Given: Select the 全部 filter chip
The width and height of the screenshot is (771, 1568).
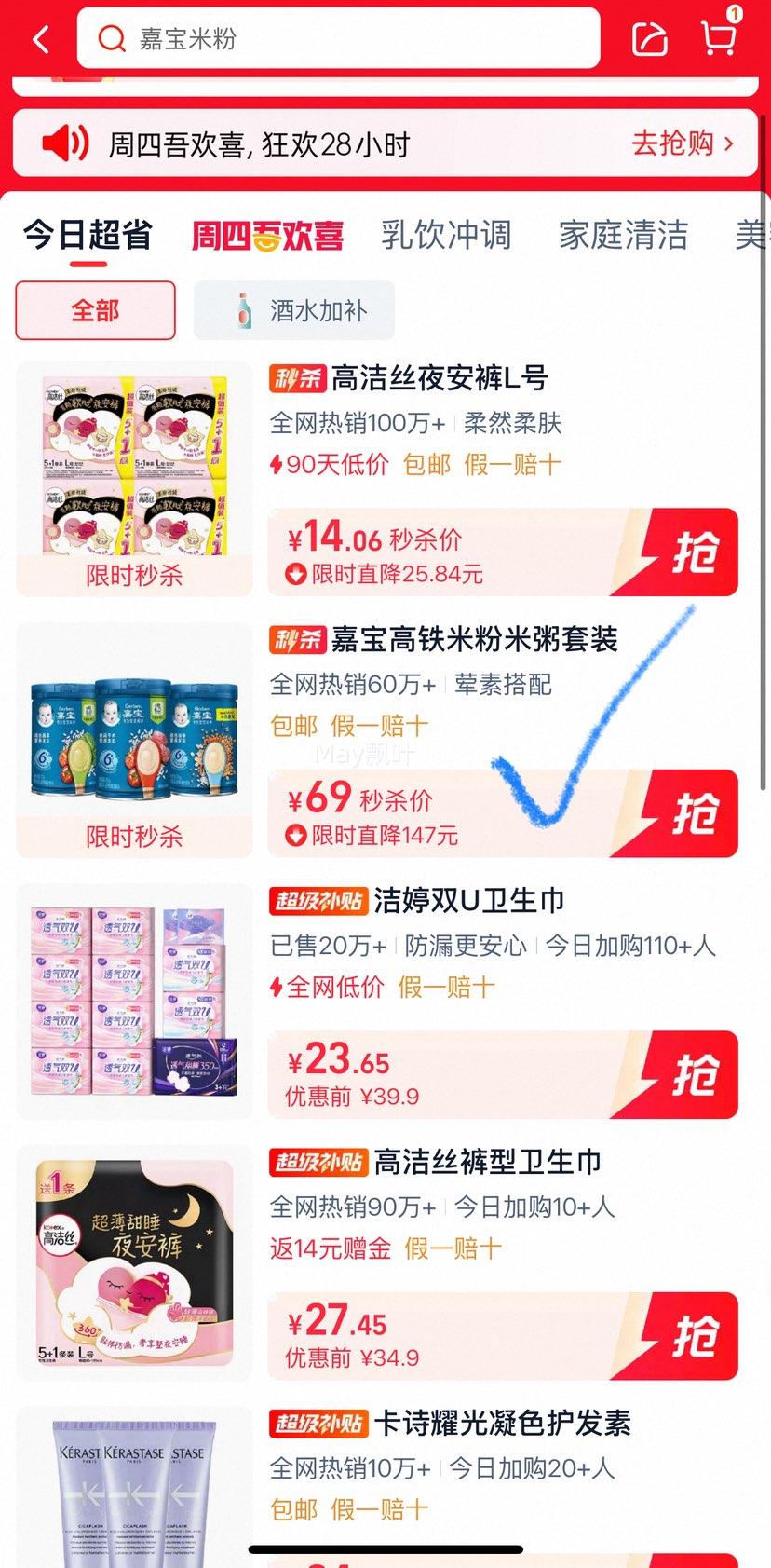Looking at the screenshot, I should point(95,310).
